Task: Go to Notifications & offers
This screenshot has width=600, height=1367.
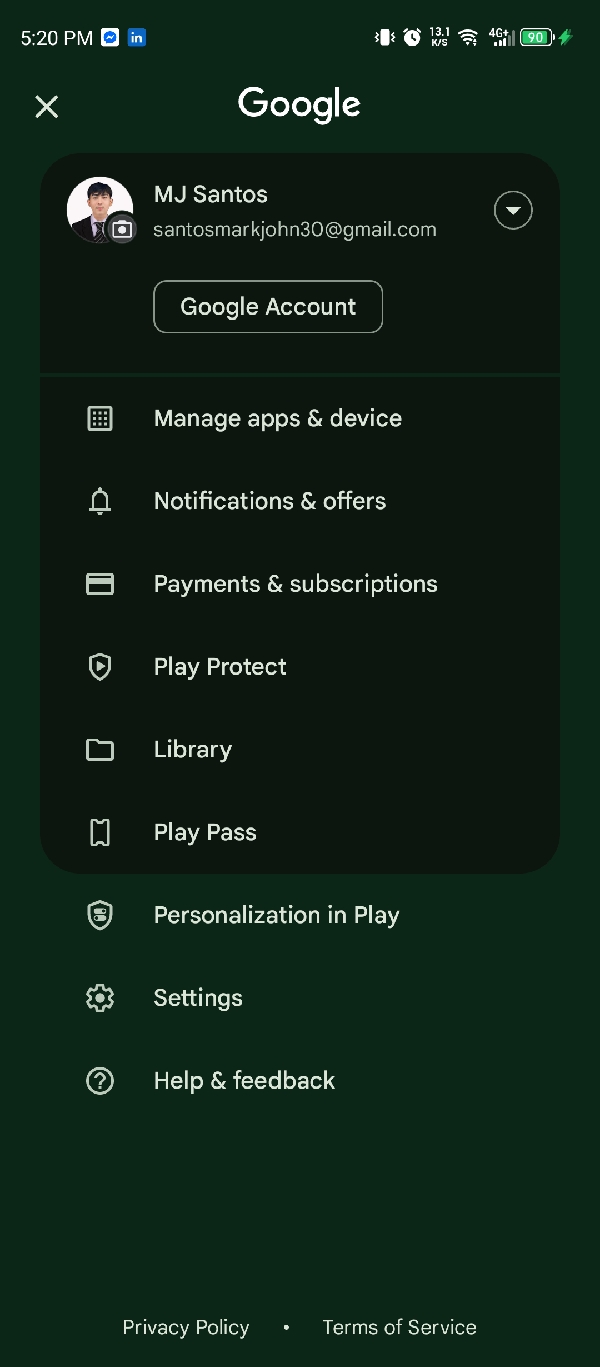Action: click(269, 501)
